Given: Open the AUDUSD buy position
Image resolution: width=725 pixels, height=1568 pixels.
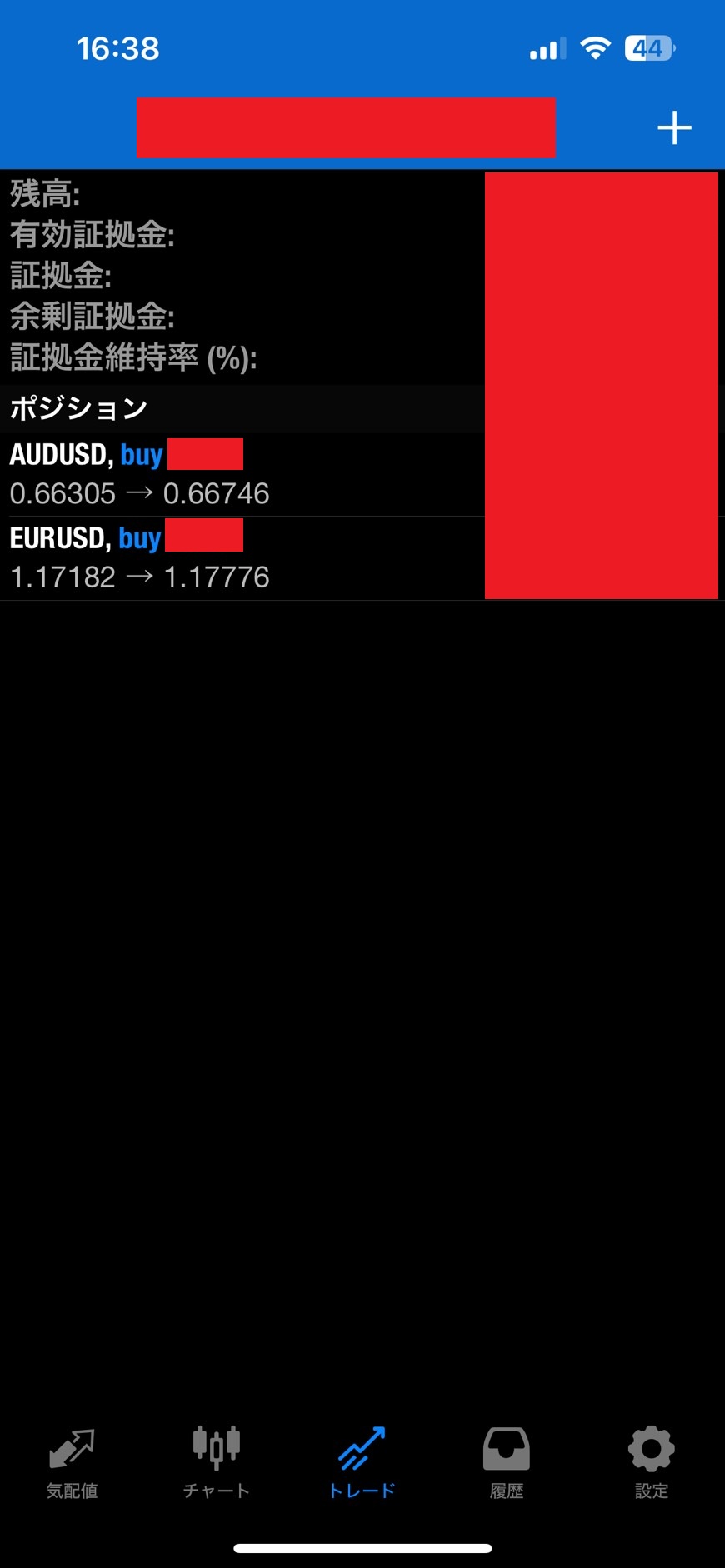Looking at the screenshot, I should (242, 474).
